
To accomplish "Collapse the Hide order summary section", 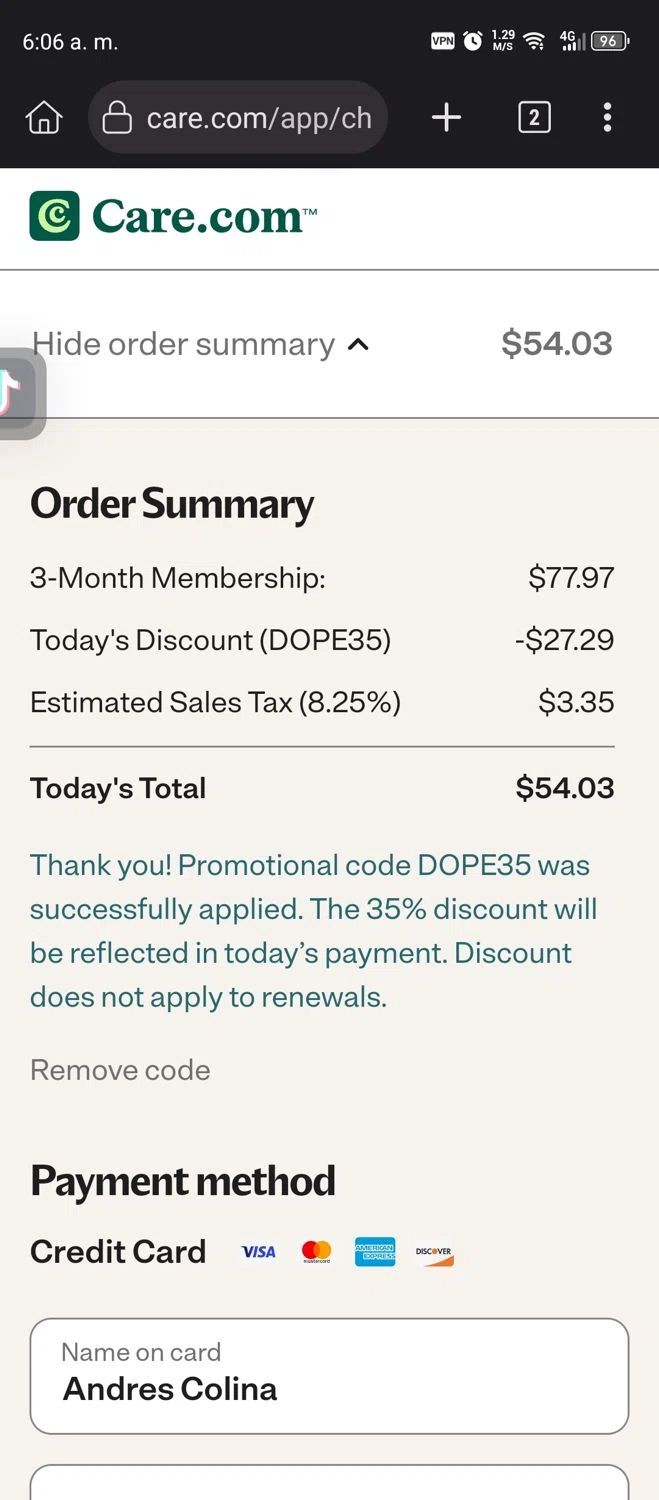I will click(200, 344).
